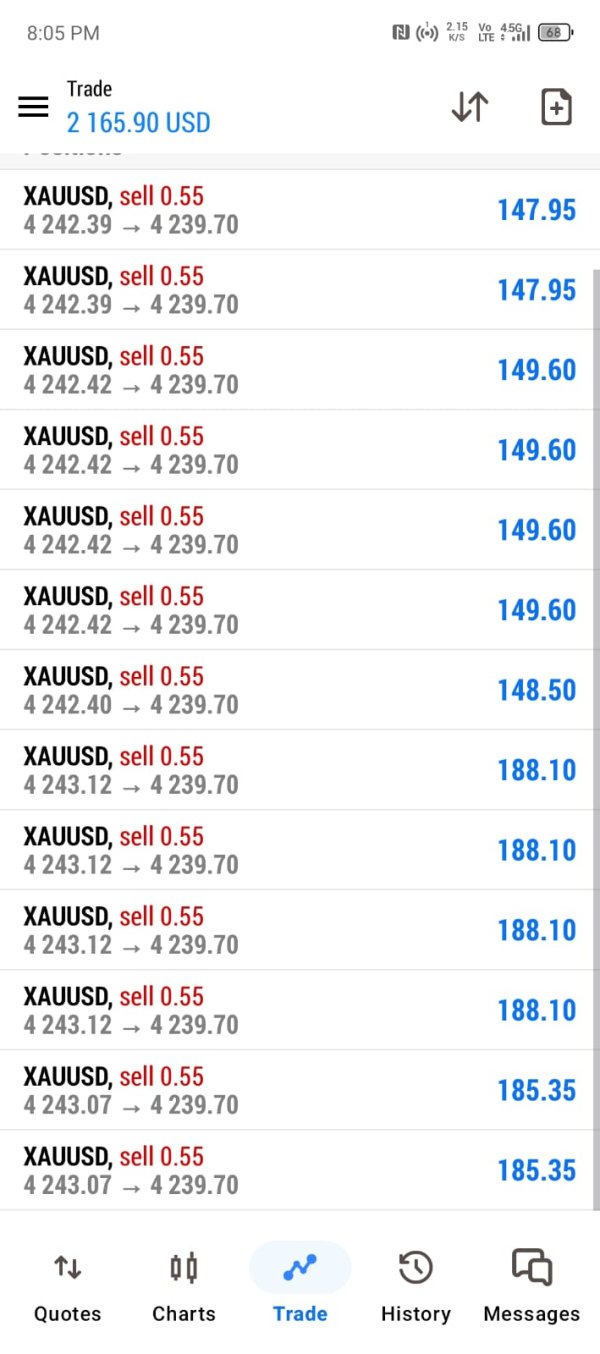This screenshot has height=1354, width=600.
Task: View the Messages tab
Action: pyautogui.click(x=531, y=1286)
